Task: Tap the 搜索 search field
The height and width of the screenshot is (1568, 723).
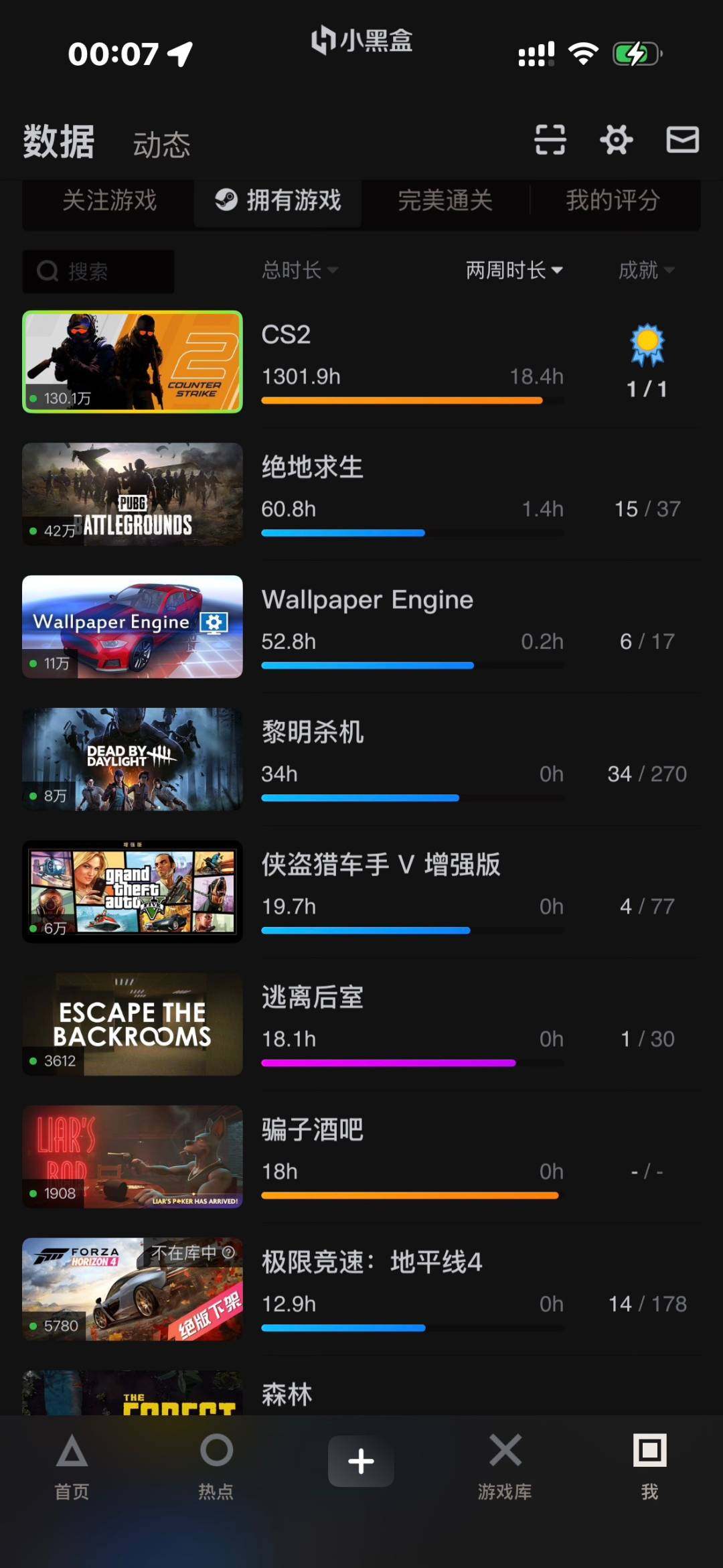Action: pos(98,271)
